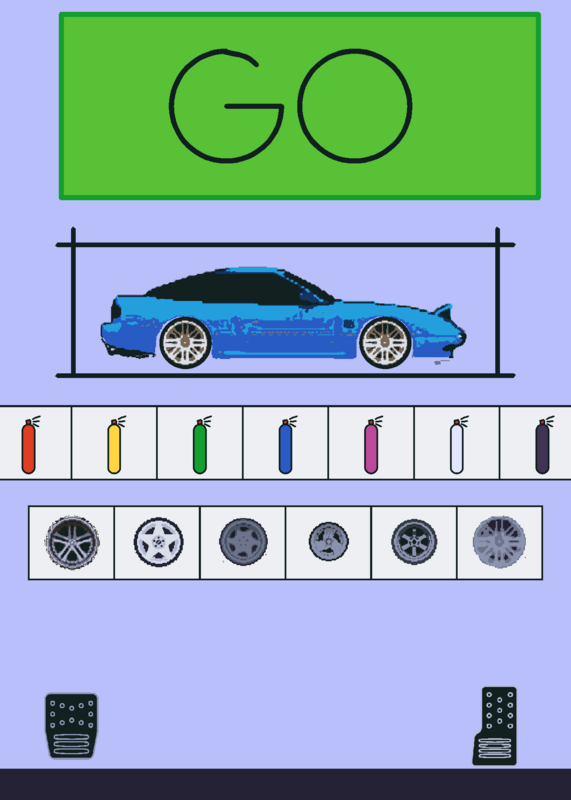The height and width of the screenshot is (800, 571).
Task: Select the red spray paint can
Action: coord(29,443)
